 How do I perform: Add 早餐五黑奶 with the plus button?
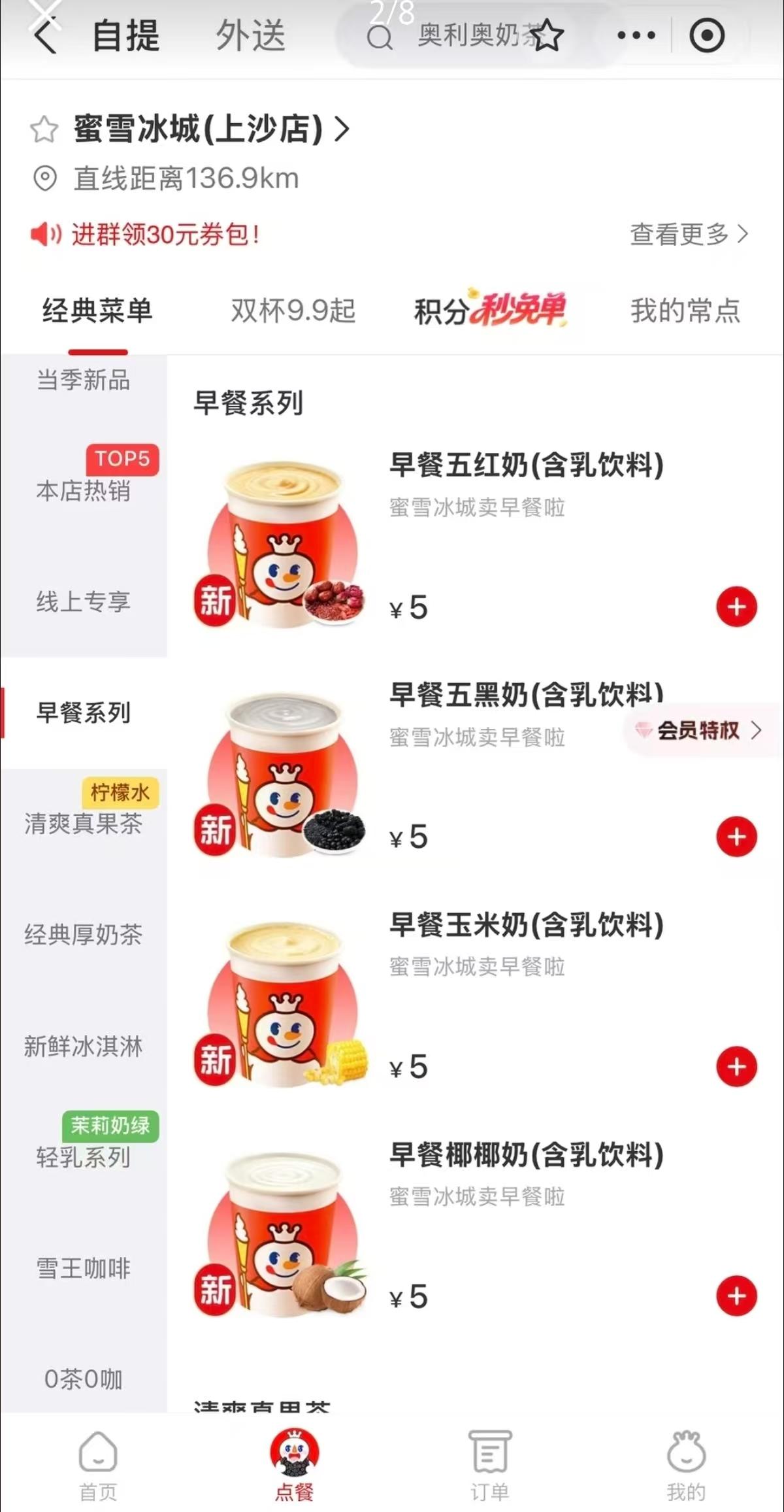coord(736,837)
